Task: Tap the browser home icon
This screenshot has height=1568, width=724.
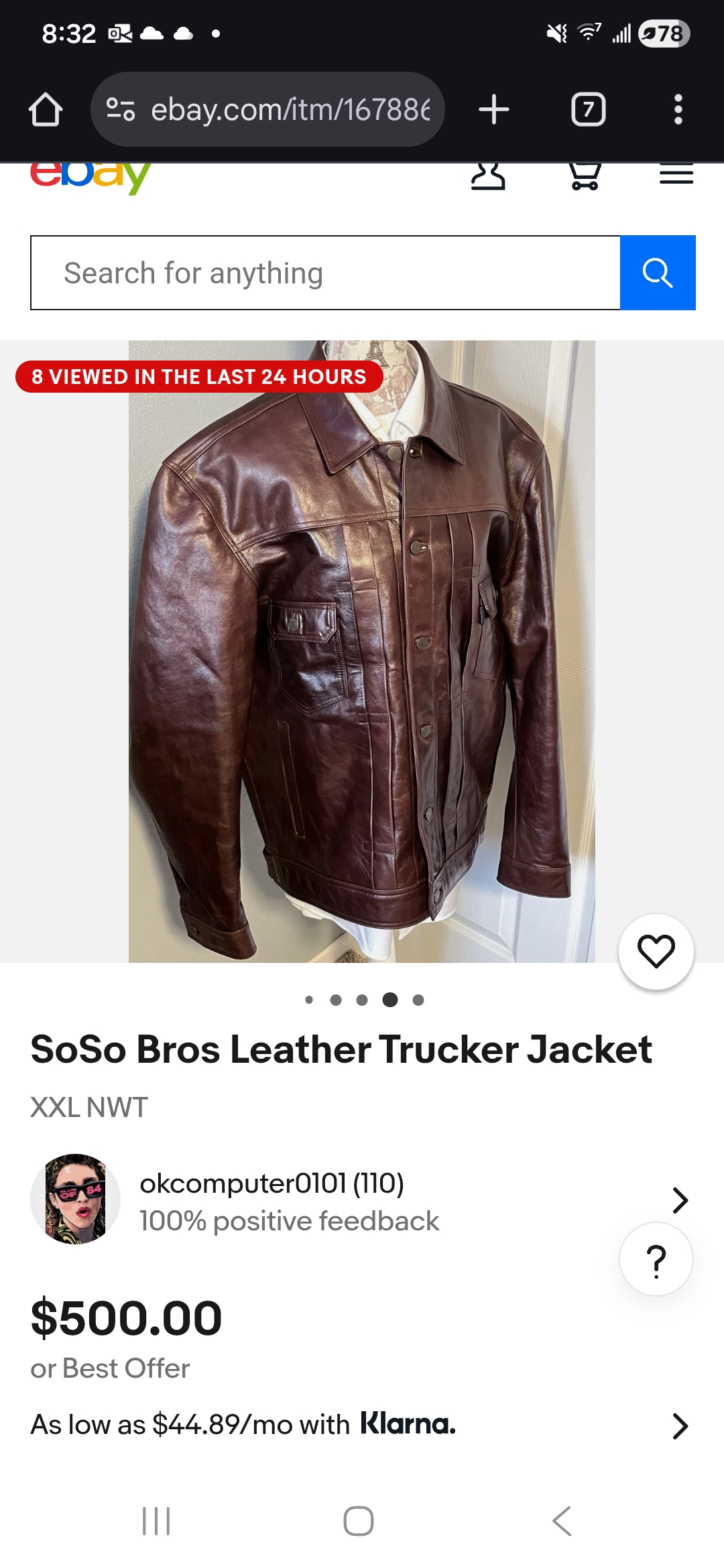Action: pos(46,109)
